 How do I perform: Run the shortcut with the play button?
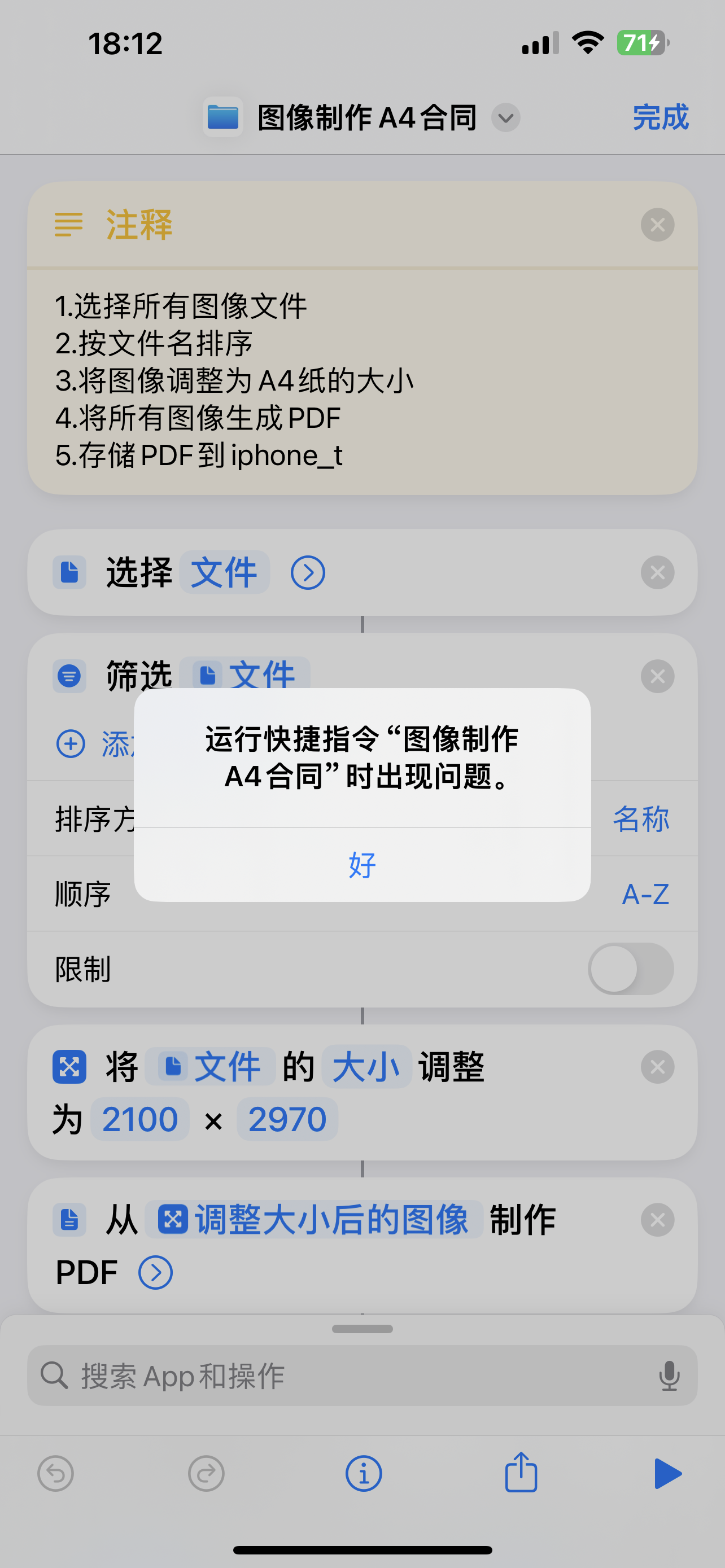(x=667, y=1474)
